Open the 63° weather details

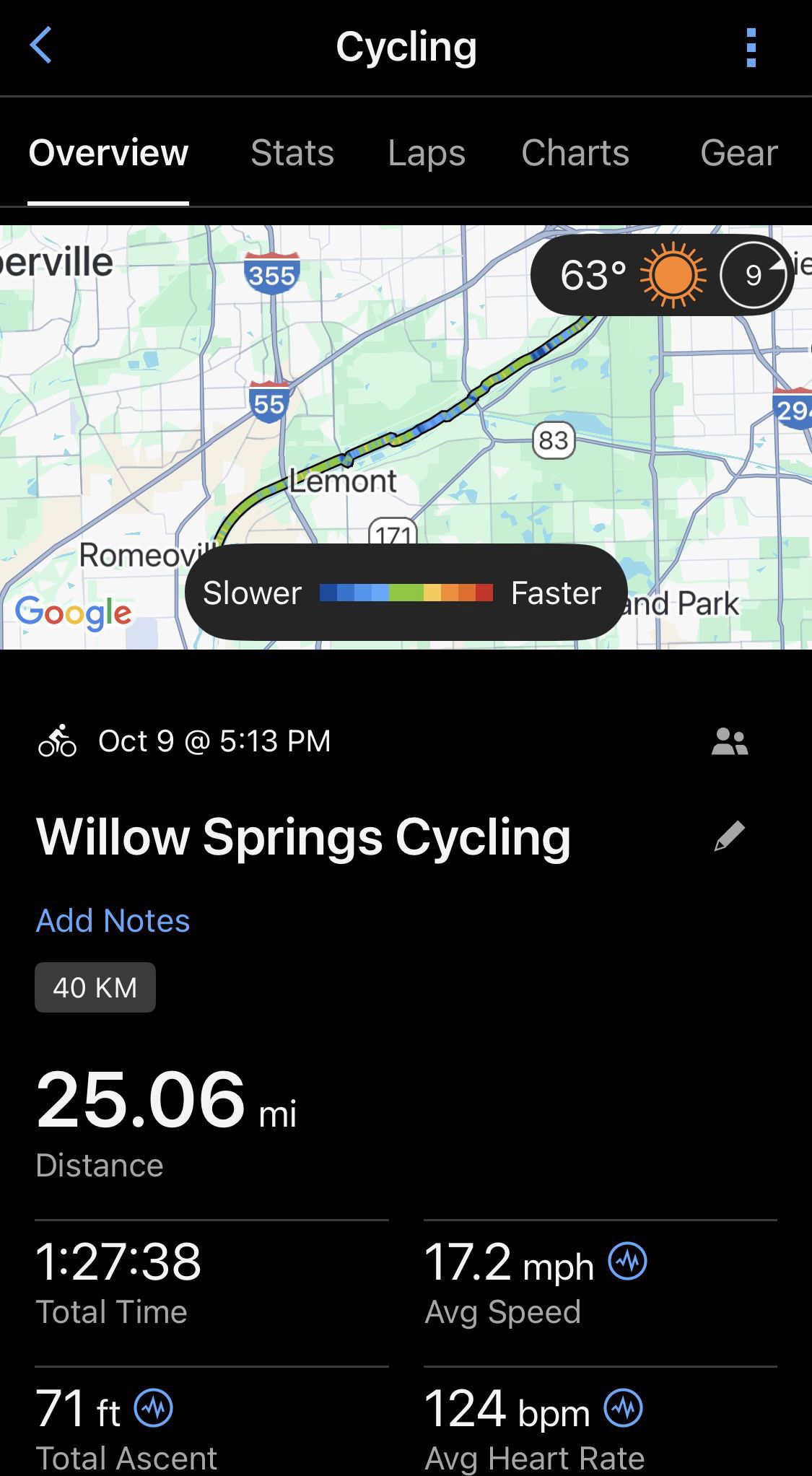662,275
